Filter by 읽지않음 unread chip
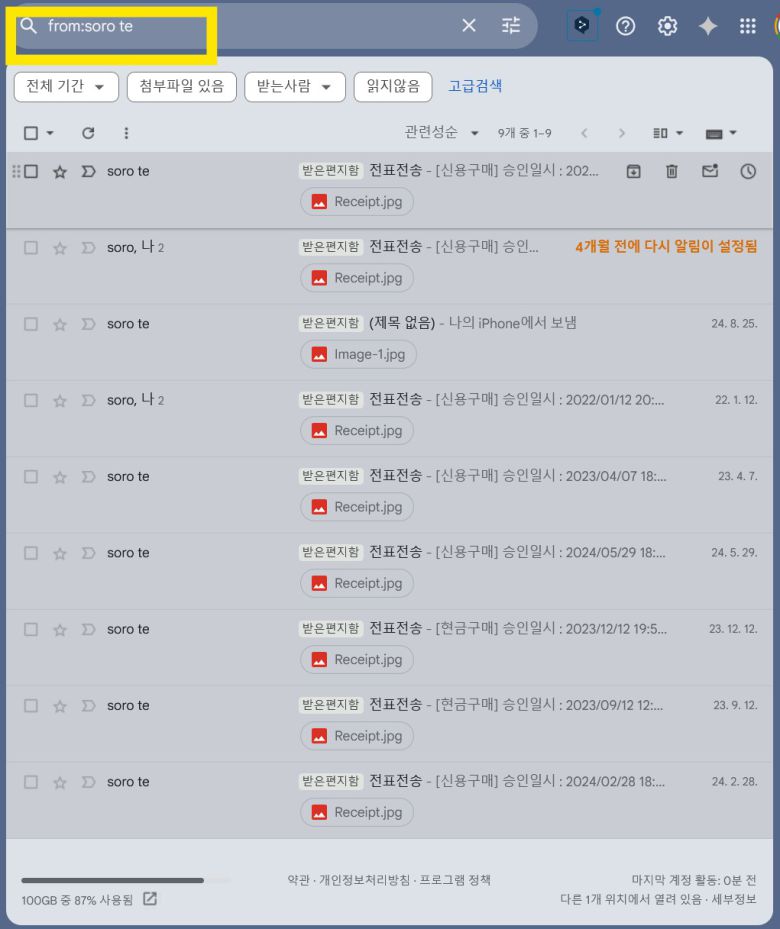This screenshot has height=929, width=780. tap(393, 86)
